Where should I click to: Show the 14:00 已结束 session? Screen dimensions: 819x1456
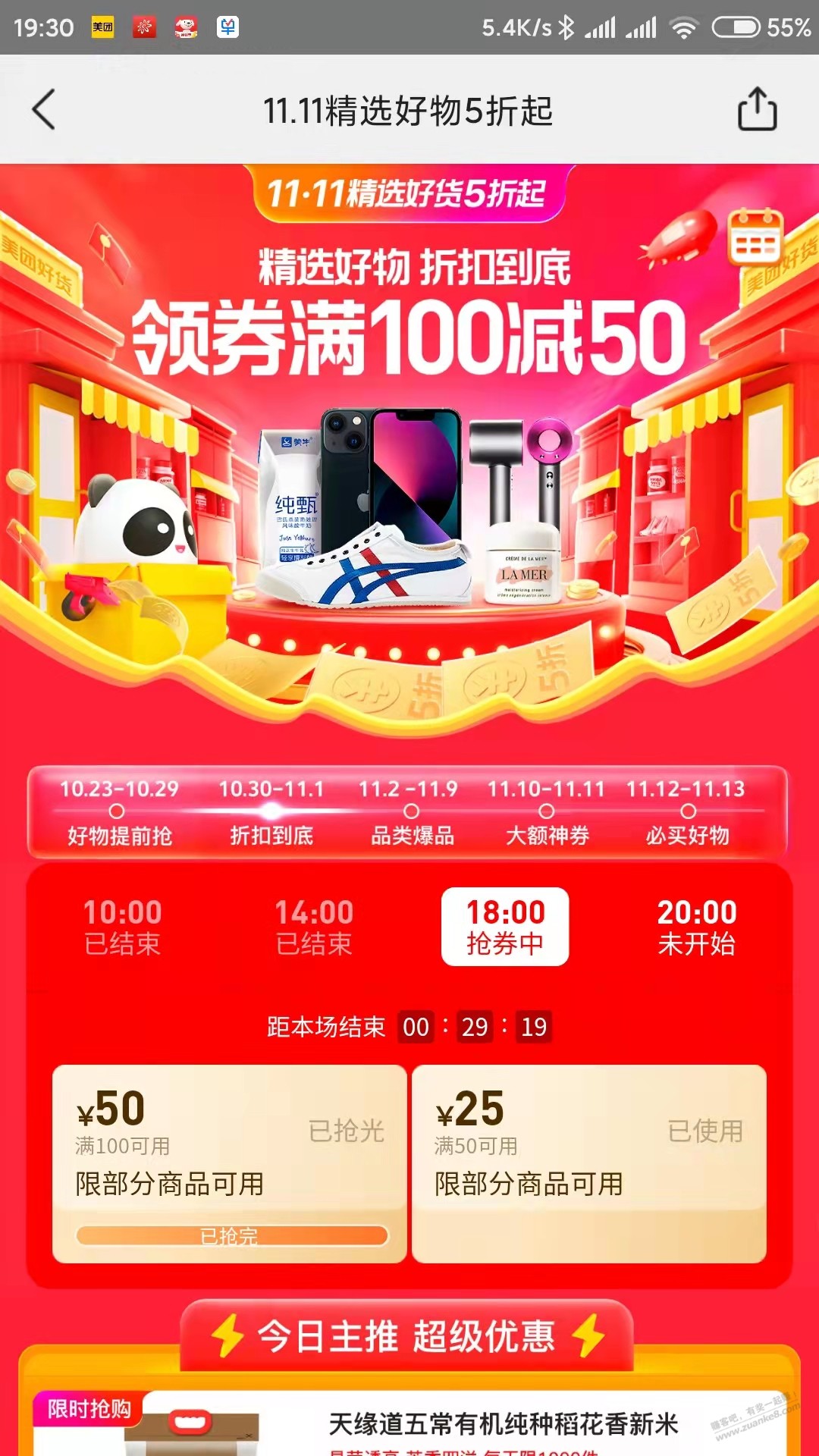coord(314,927)
